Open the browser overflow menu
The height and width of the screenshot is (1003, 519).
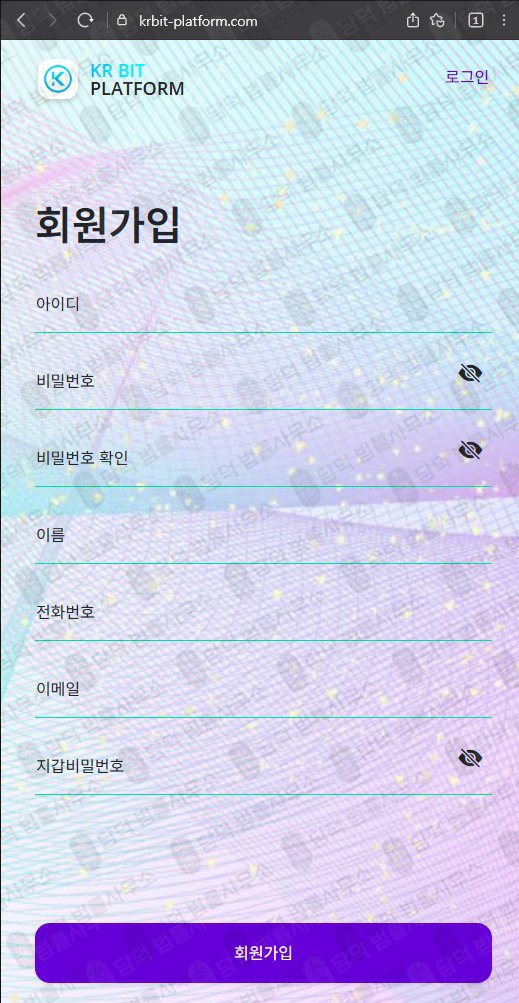[x=505, y=20]
